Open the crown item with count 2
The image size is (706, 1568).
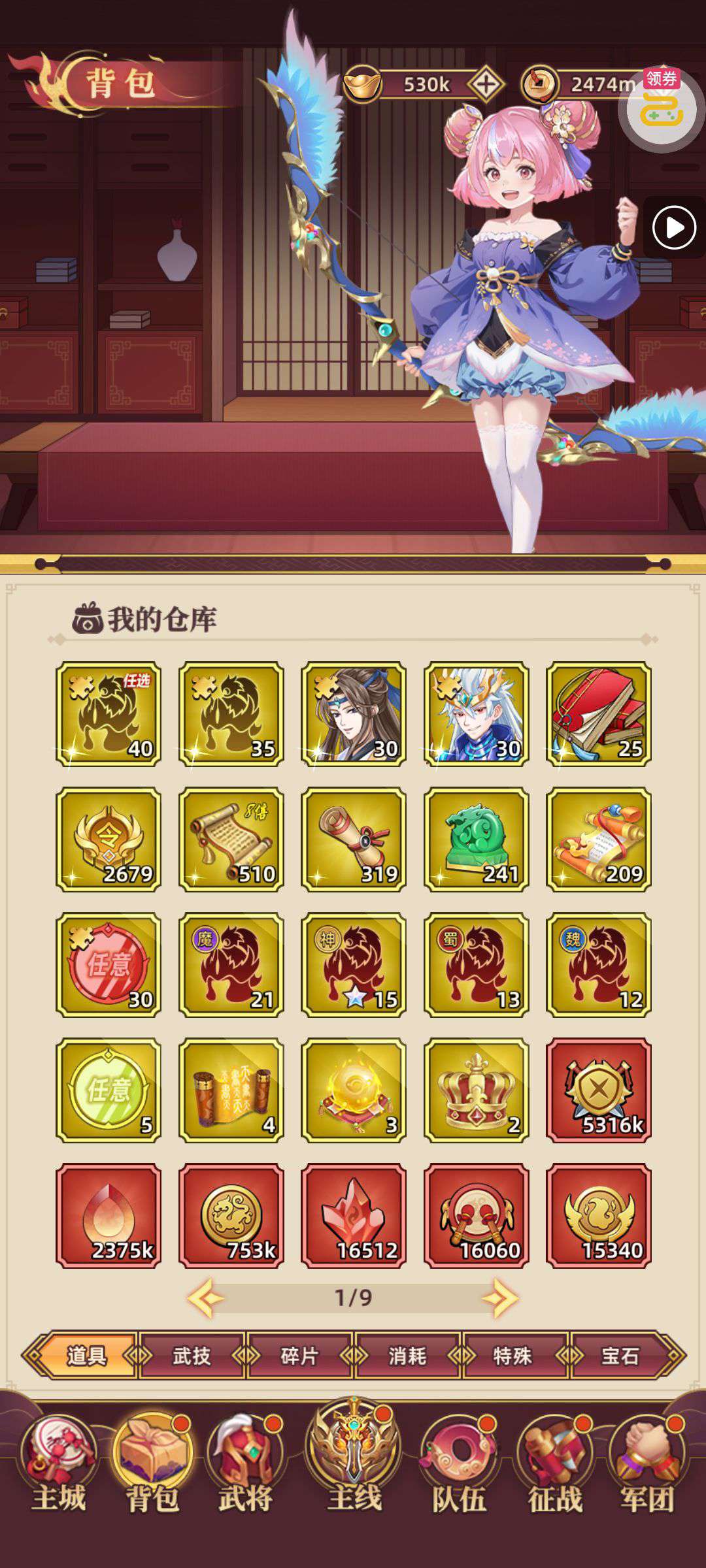(477, 1090)
